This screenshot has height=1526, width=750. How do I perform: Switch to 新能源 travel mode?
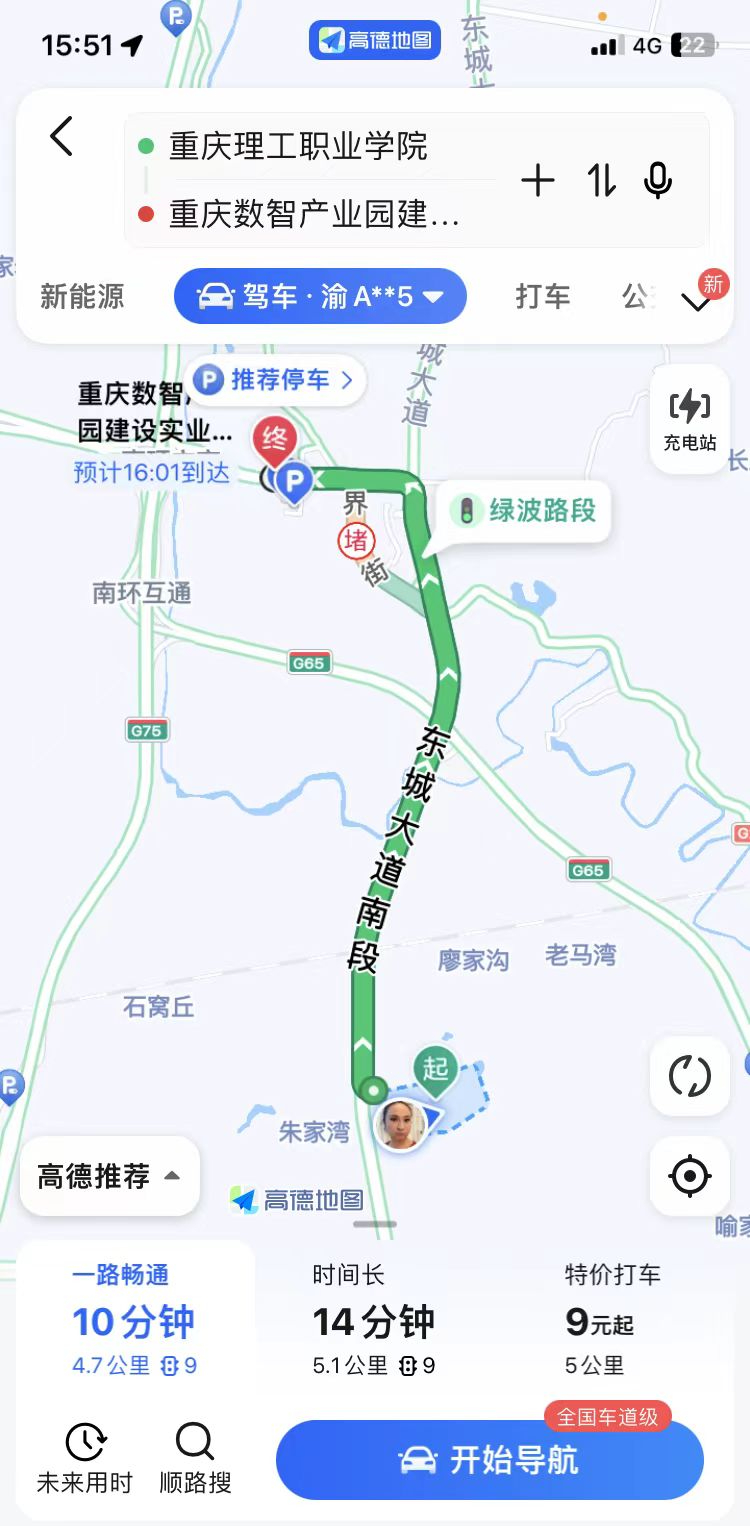[82, 296]
